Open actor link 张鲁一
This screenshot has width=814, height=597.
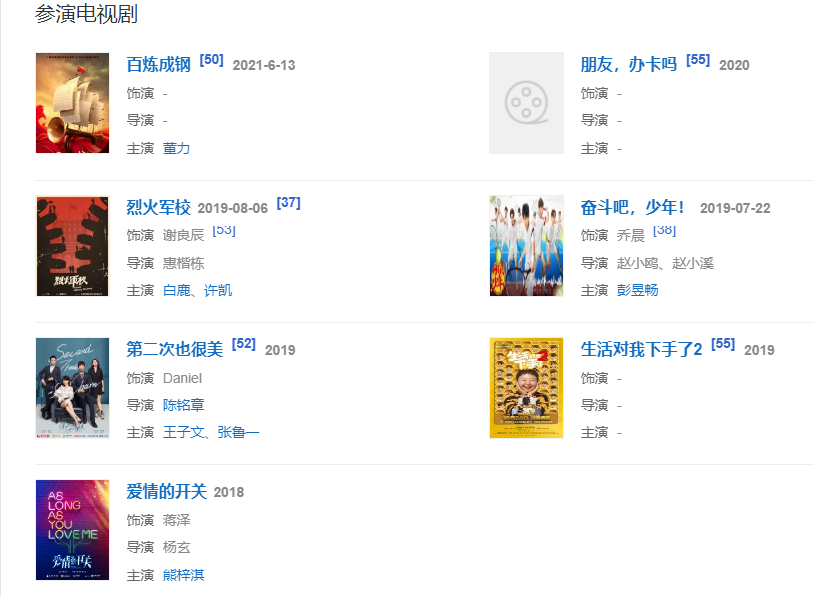[238, 432]
